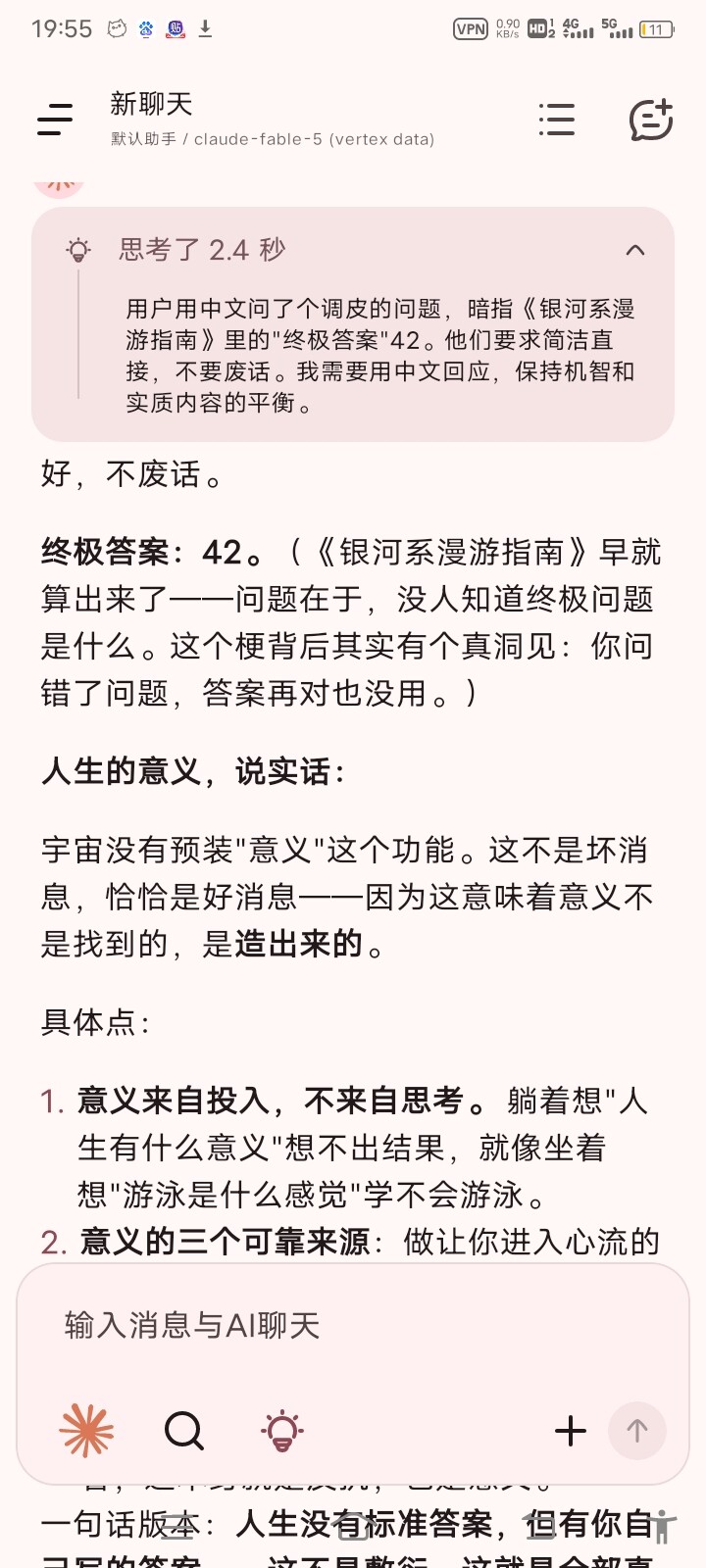
Task: Open the plus attachment button
Action: [571, 1431]
